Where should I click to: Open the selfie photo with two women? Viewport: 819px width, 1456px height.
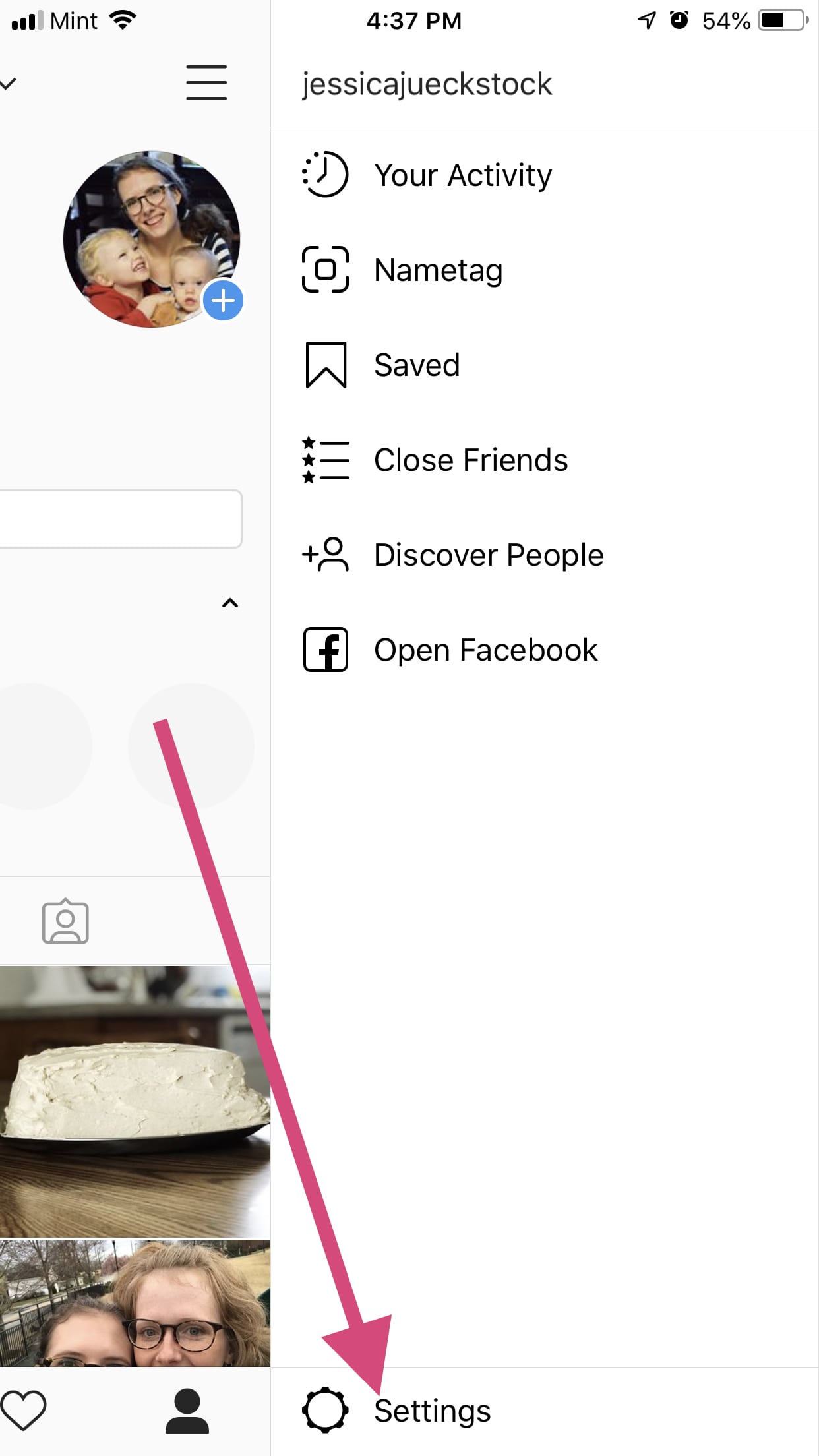(x=135, y=1303)
